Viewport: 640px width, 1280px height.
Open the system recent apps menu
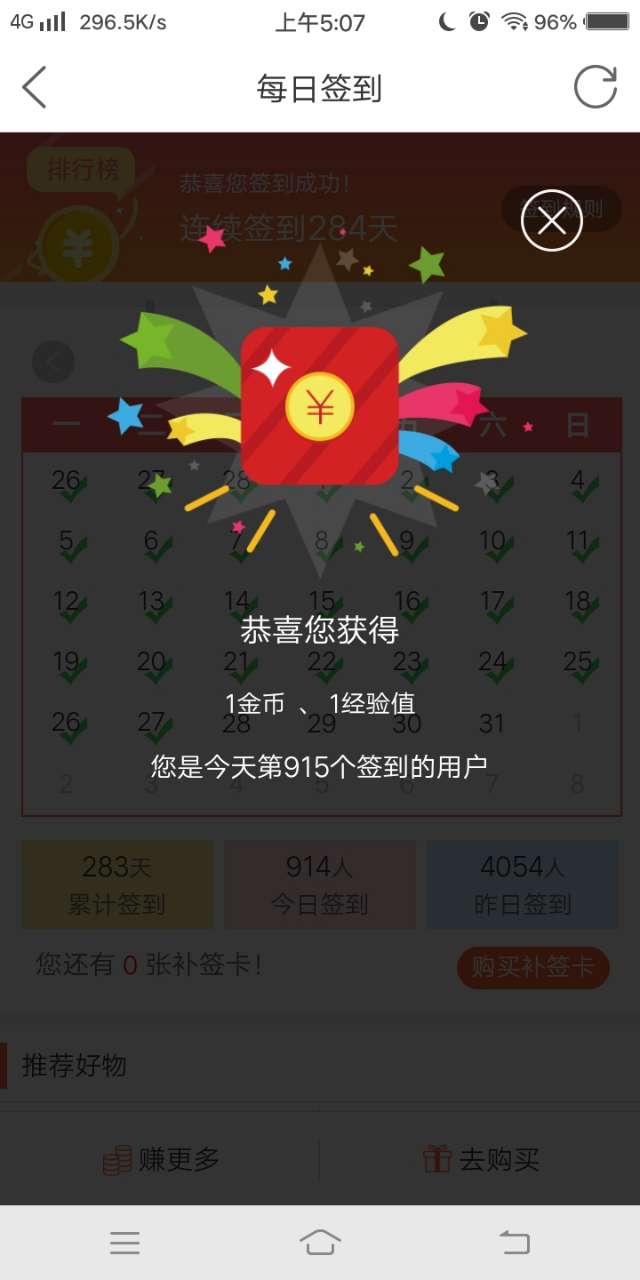coord(125,1242)
